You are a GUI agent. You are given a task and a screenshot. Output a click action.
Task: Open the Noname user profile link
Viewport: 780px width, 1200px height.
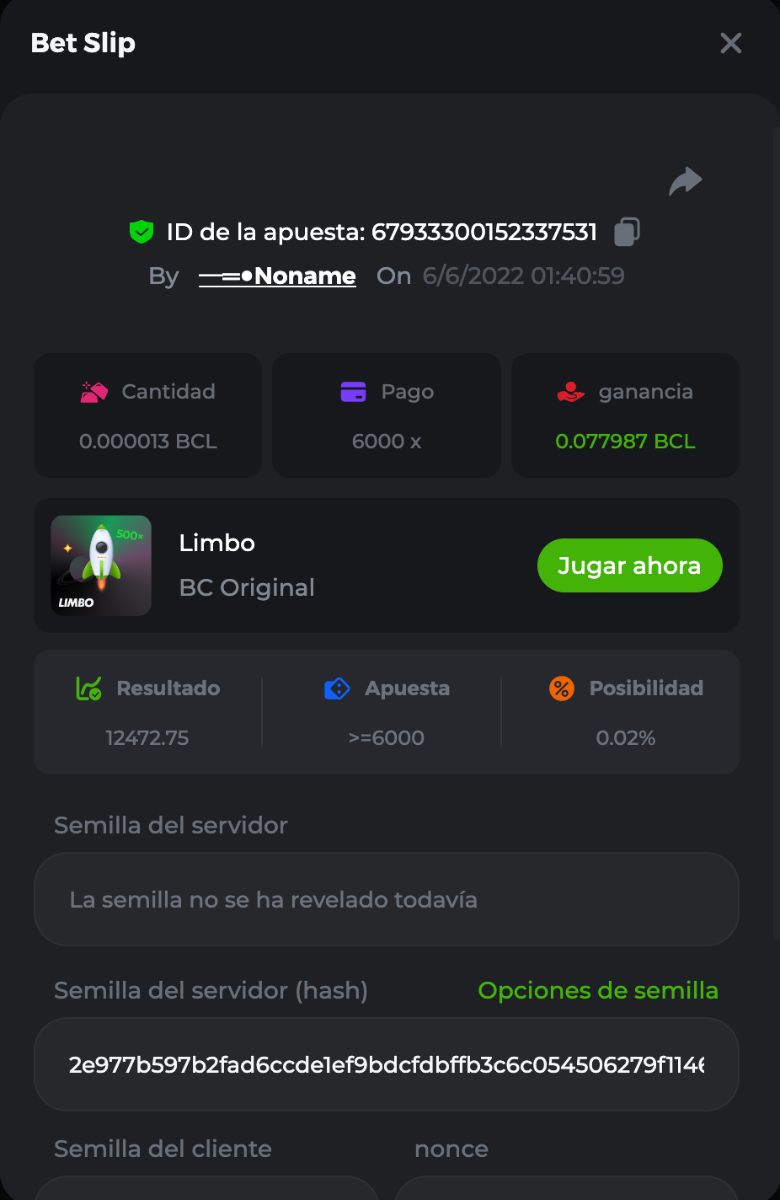pyautogui.click(x=278, y=276)
